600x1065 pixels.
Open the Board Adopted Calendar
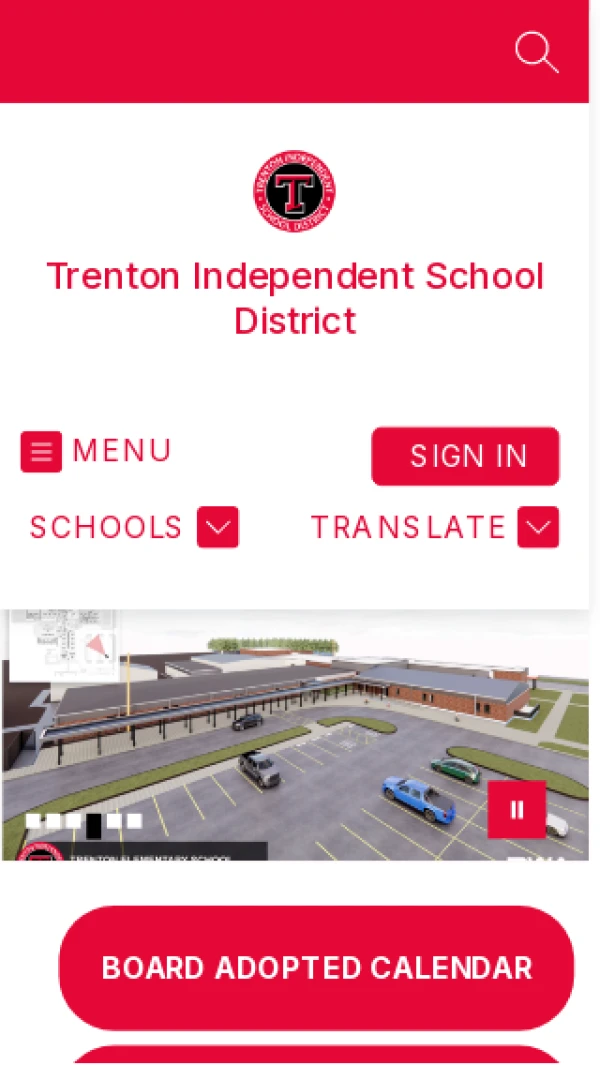(316, 967)
